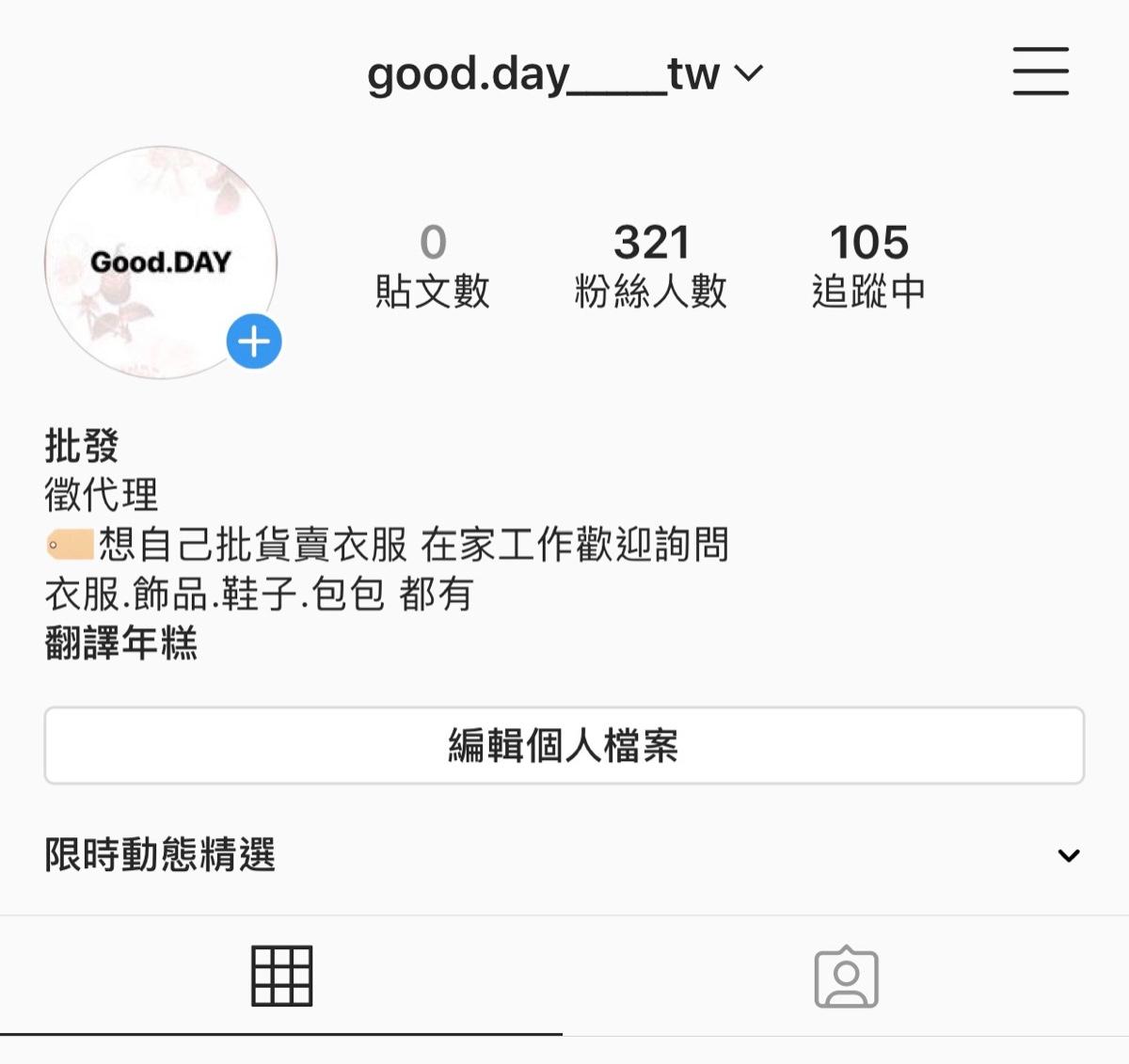Switch to the tagged photos tab

[846, 977]
